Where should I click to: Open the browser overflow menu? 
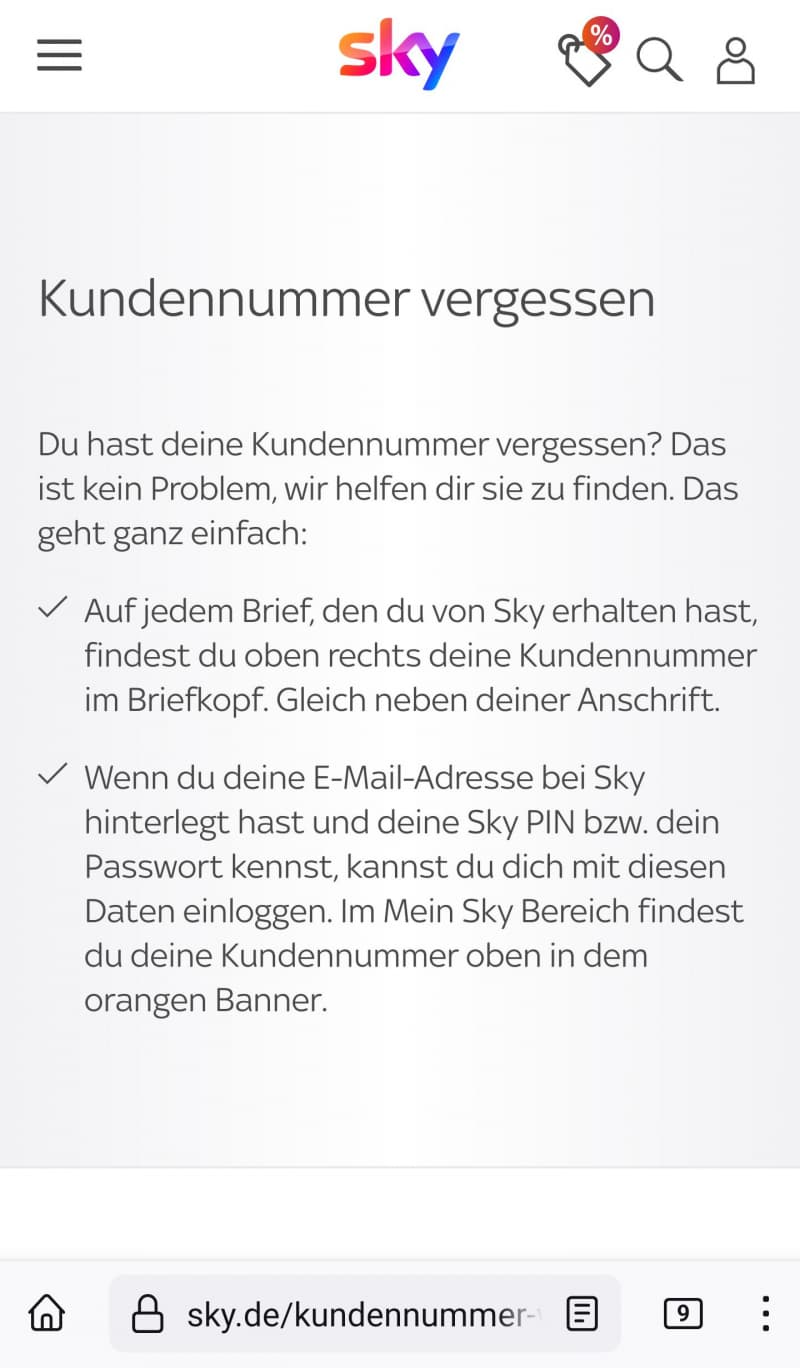coord(765,1313)
